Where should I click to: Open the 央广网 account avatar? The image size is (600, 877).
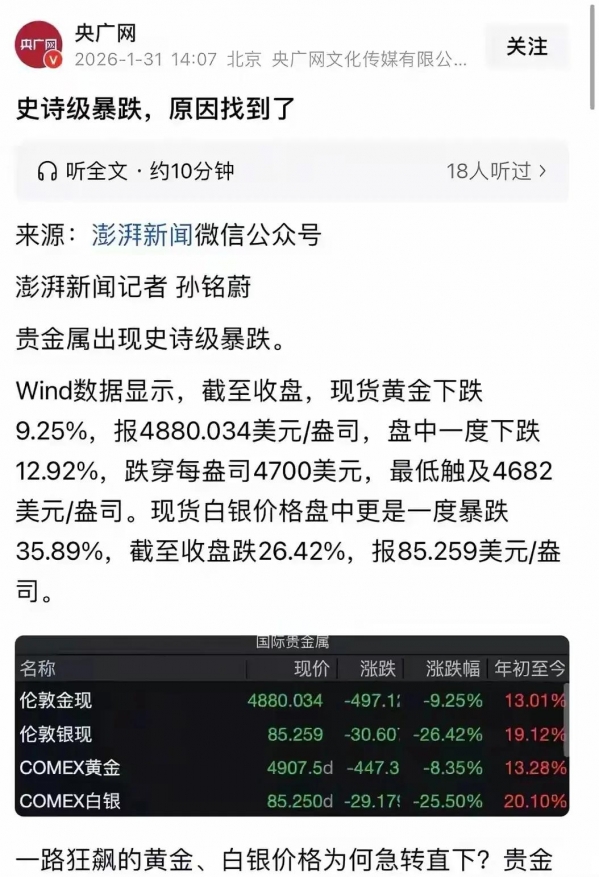coord(39,45)
